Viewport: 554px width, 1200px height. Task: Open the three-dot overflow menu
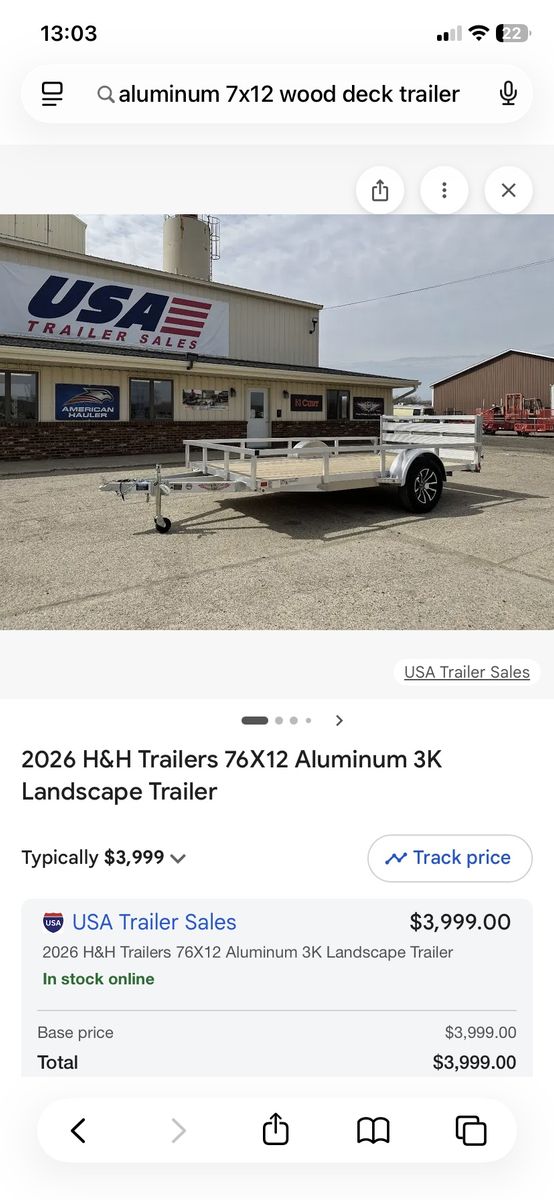coord(444,190)
